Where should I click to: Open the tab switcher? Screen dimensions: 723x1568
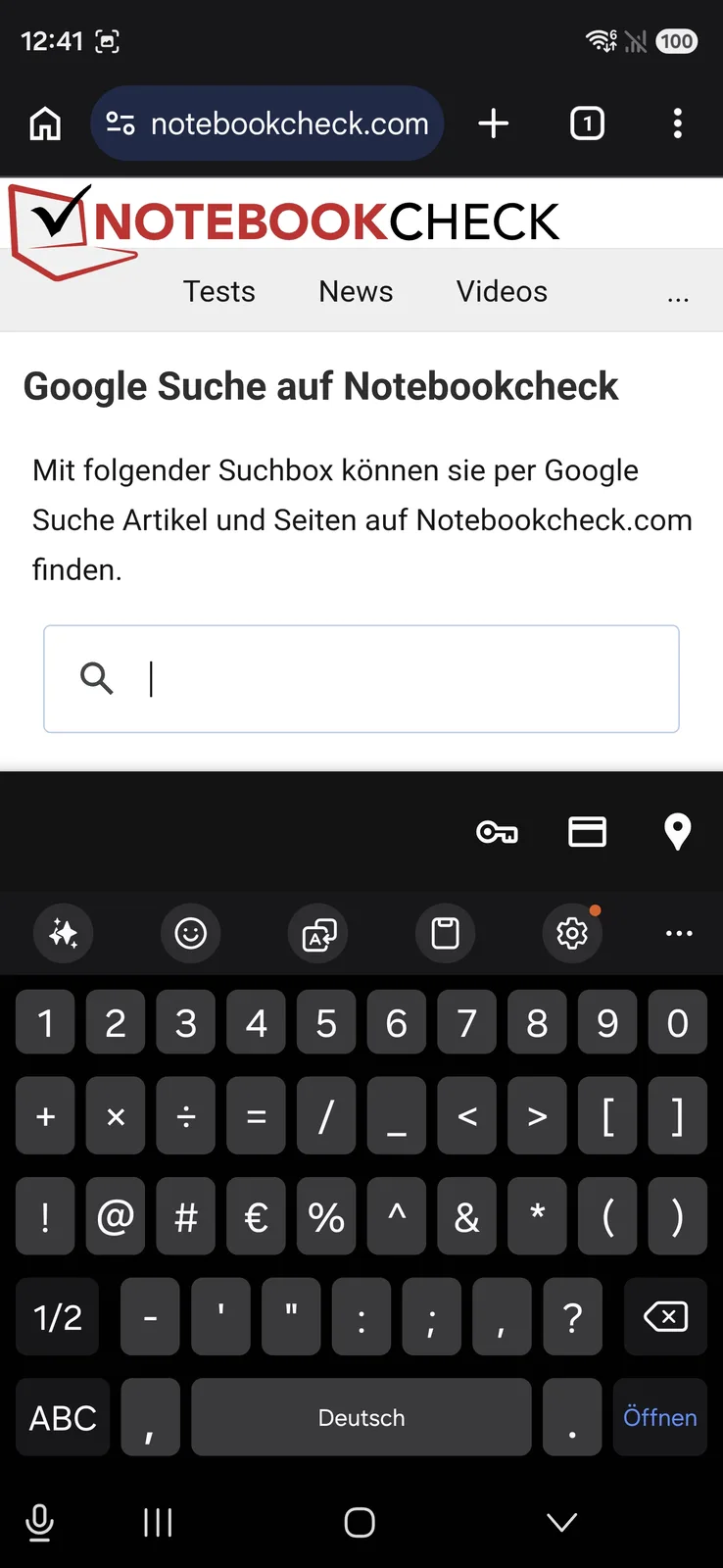click(587, 123)
